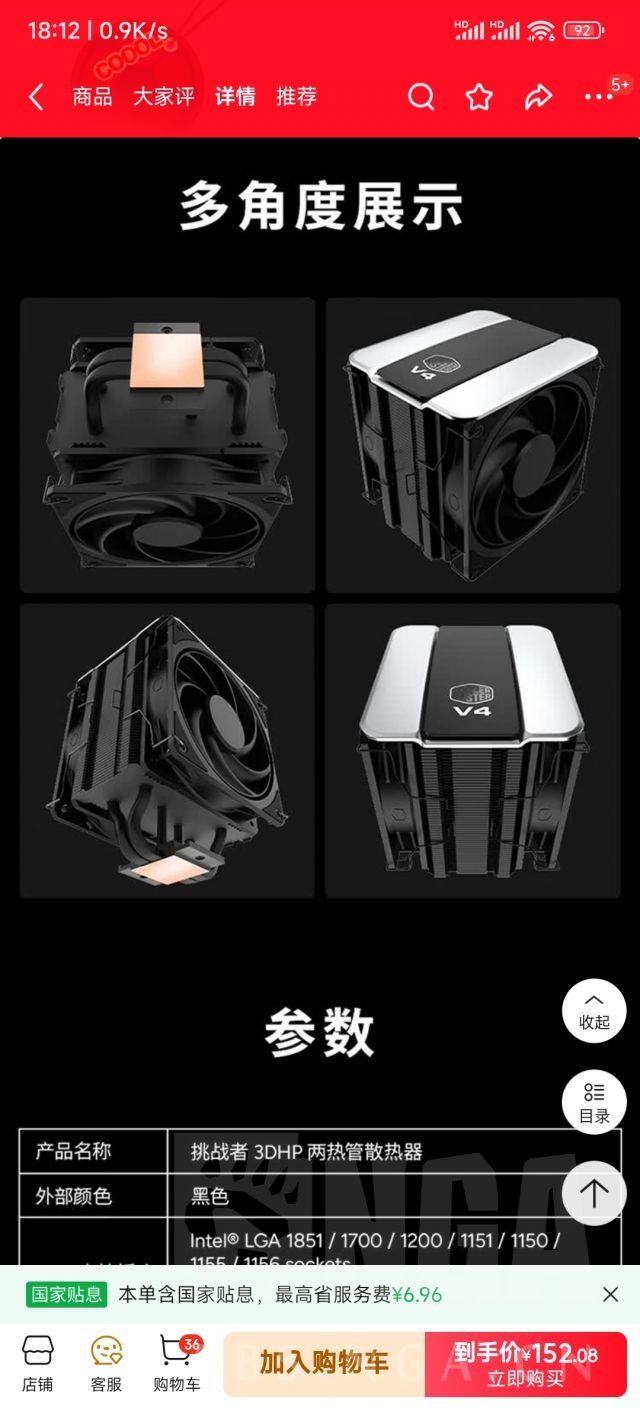Dismiss the 国家贴息 banner
640x1422 pixels.
click(x=611, y=1294)
